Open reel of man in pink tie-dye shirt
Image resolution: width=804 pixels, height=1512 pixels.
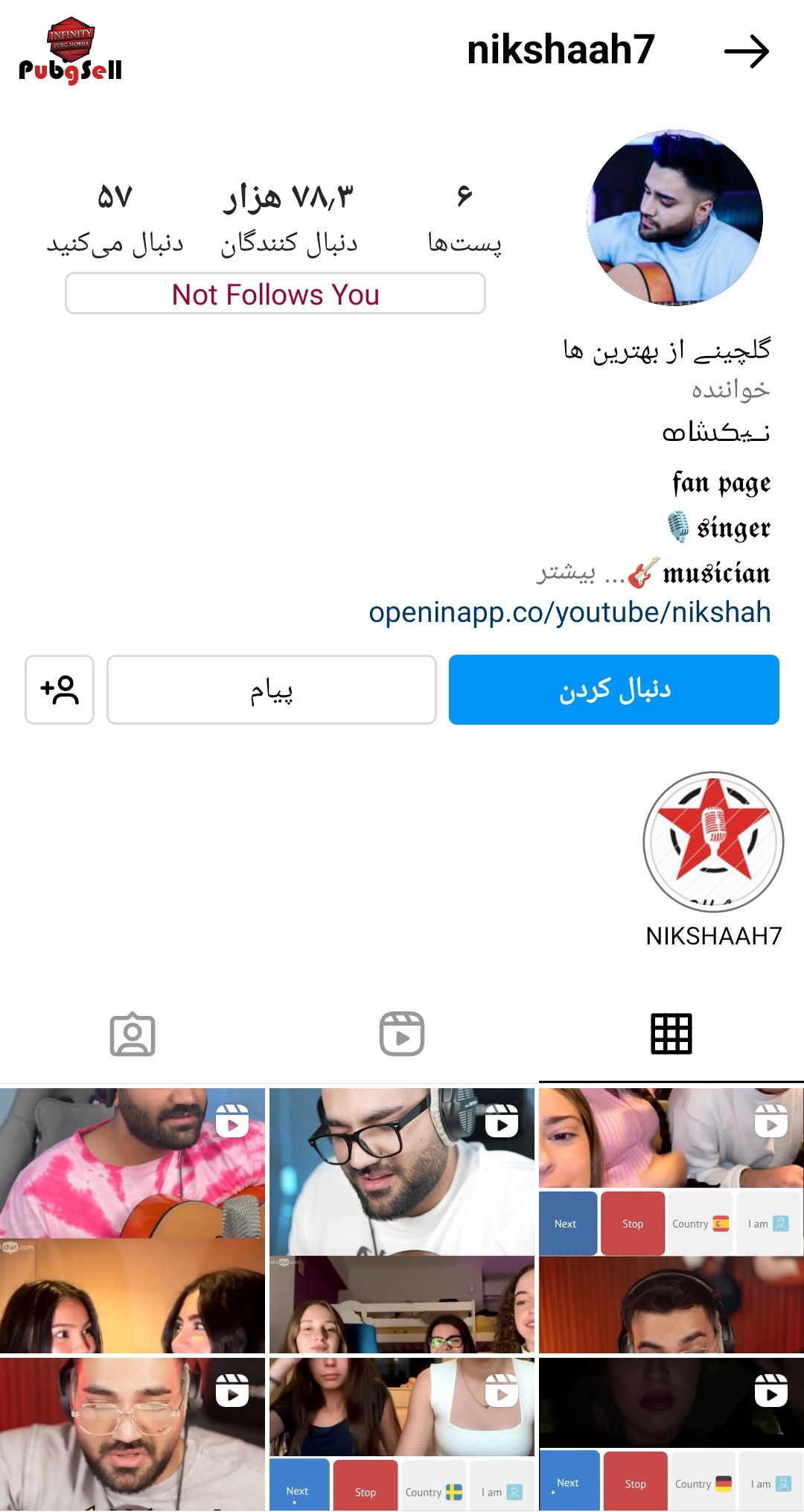pos(133,1220)
